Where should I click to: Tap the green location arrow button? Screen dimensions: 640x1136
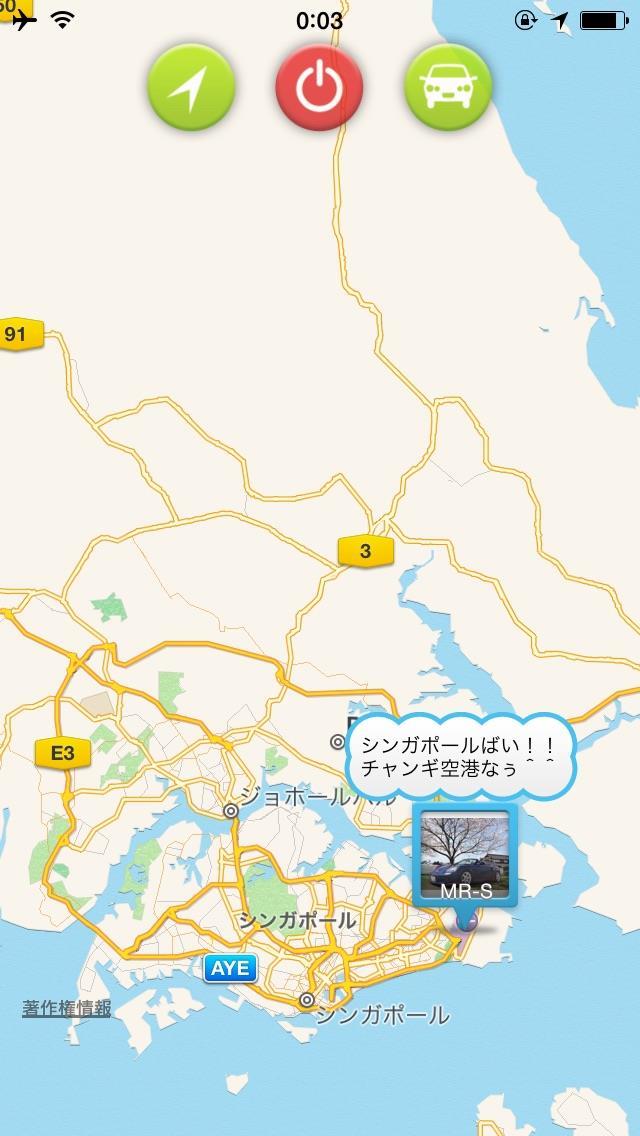coord(191,88)
